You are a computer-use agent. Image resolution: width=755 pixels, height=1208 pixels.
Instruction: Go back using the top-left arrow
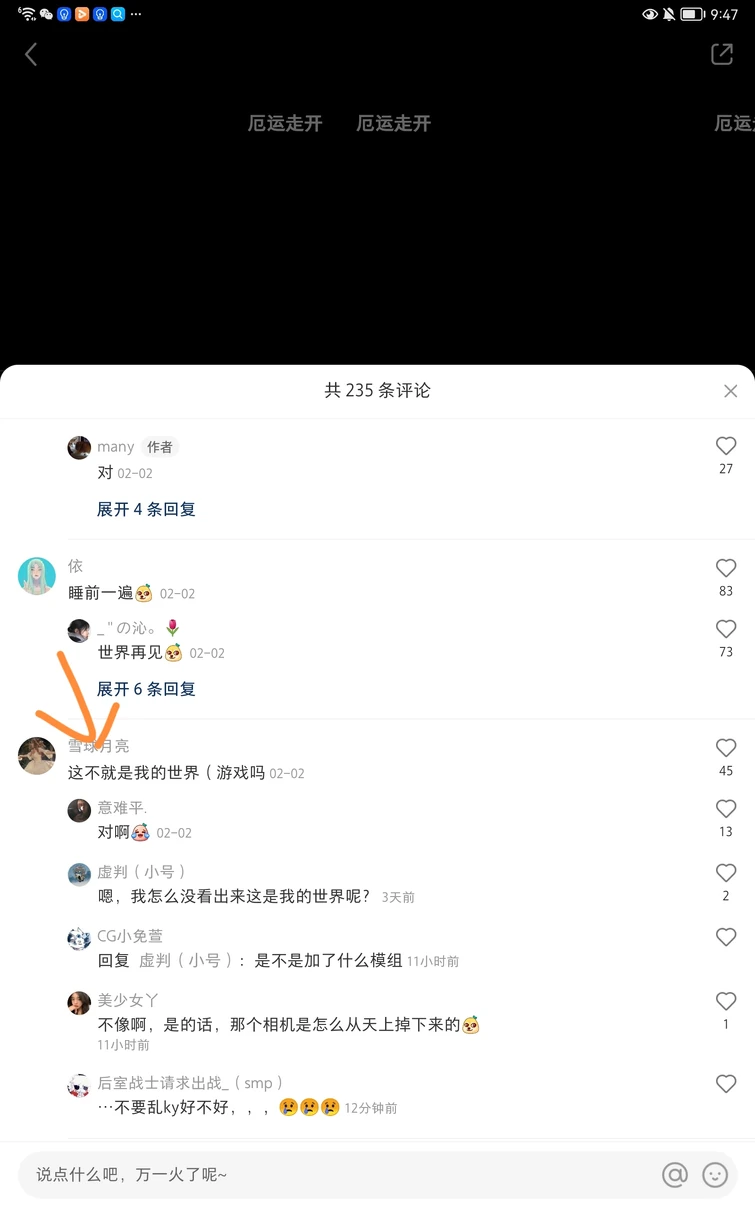click(x=31, y=55)
